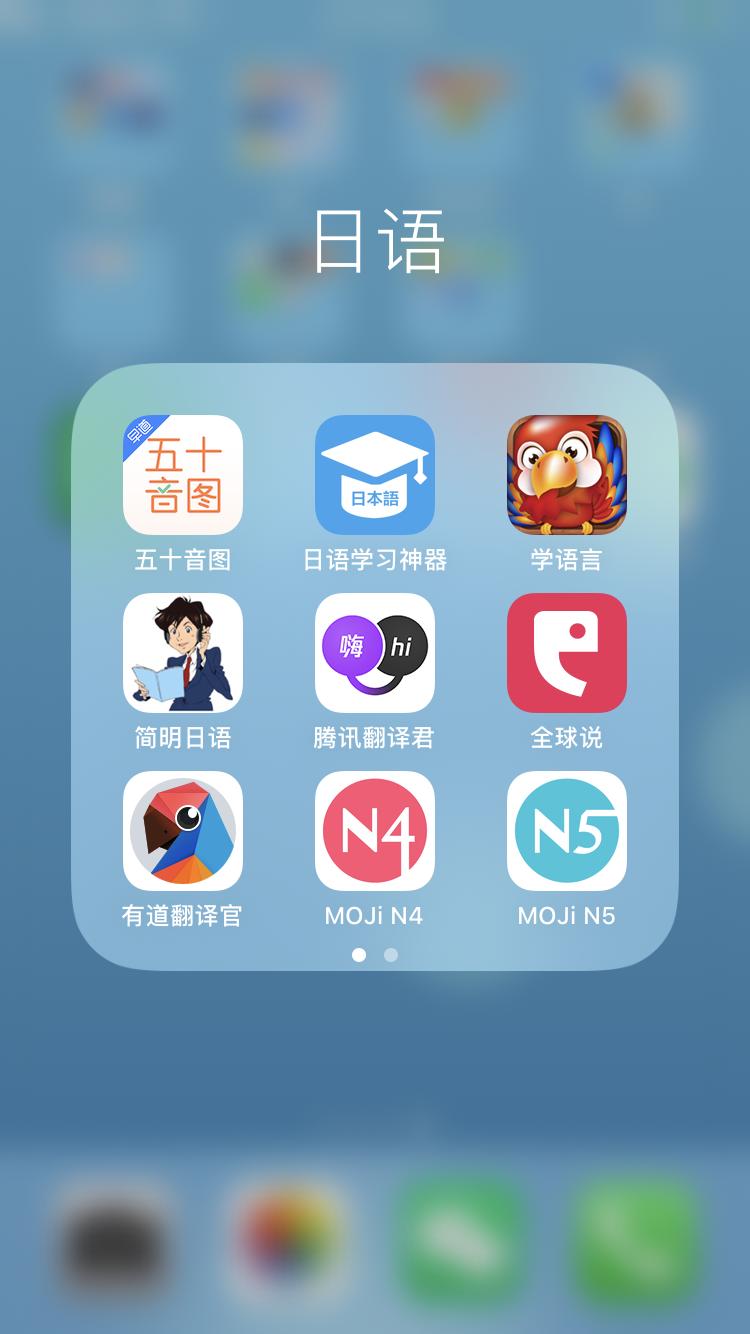Tap the second page dot in the folder

tap(391, 955)
